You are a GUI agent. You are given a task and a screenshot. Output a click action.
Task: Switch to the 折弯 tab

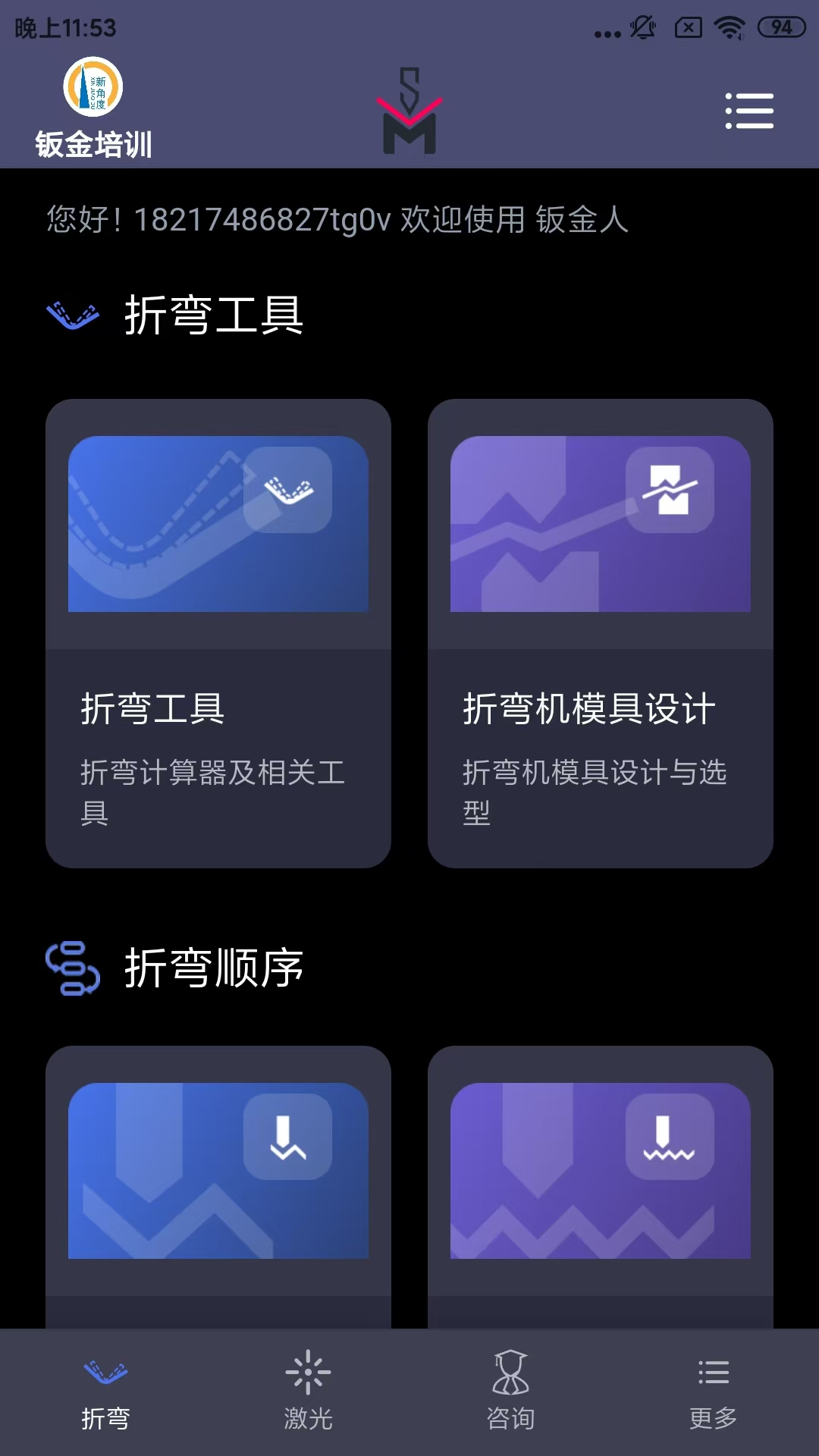pyautogui.click(x=105, y=1391)
